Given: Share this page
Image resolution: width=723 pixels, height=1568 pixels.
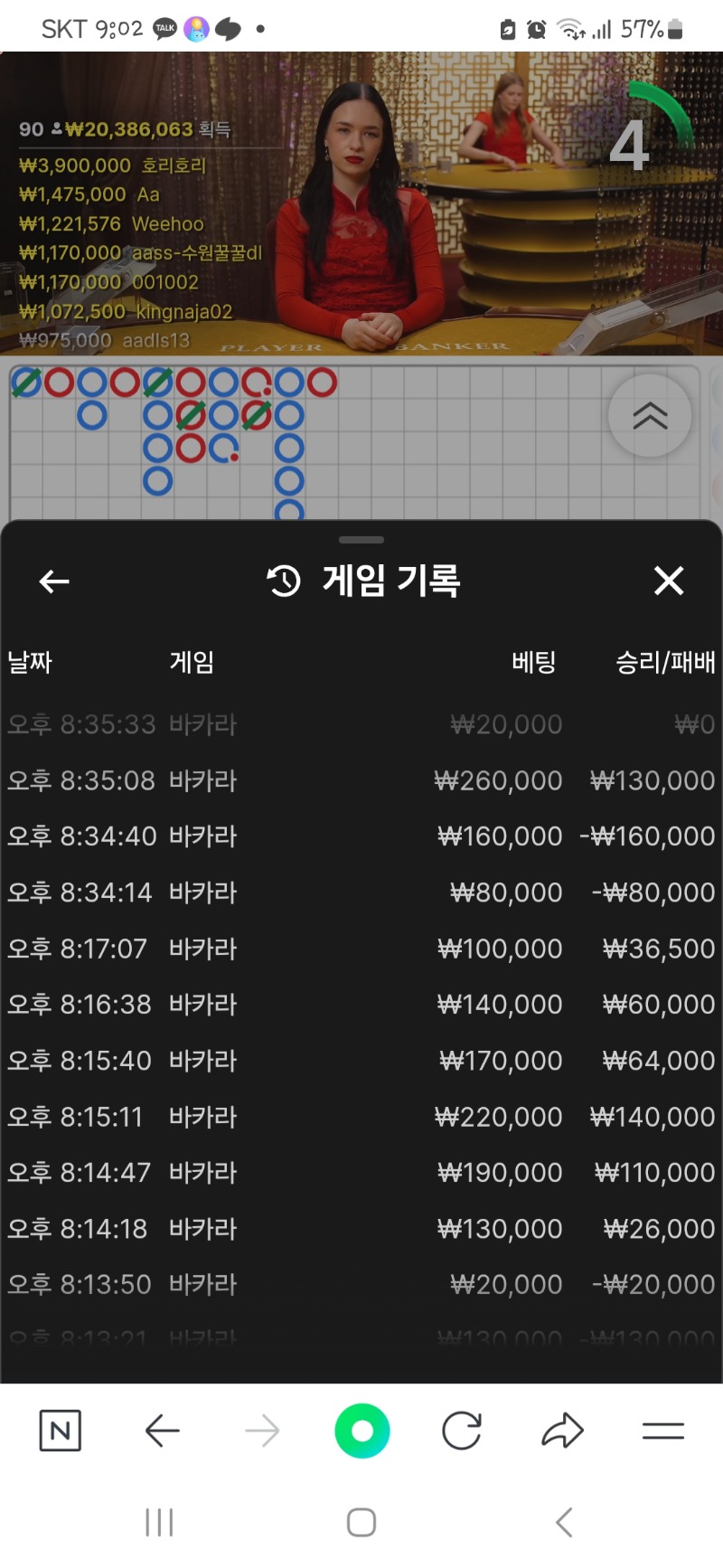Looking at the screenshot, I should click(562, 1431).
